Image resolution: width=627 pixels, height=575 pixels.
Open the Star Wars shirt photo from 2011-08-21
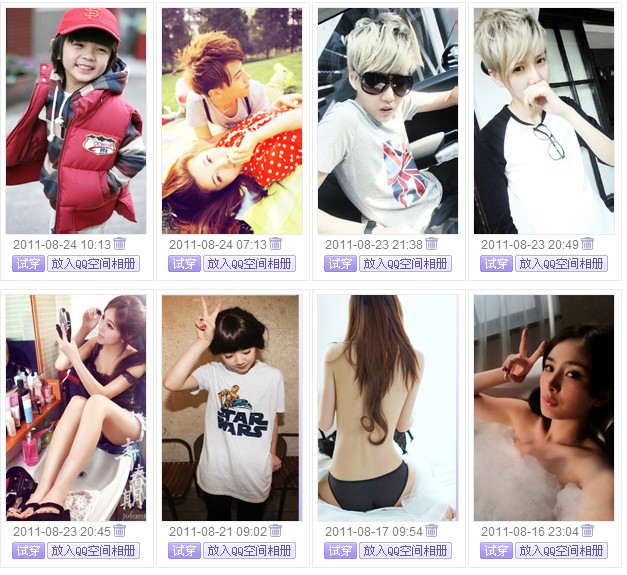click(x=232, y=407)
